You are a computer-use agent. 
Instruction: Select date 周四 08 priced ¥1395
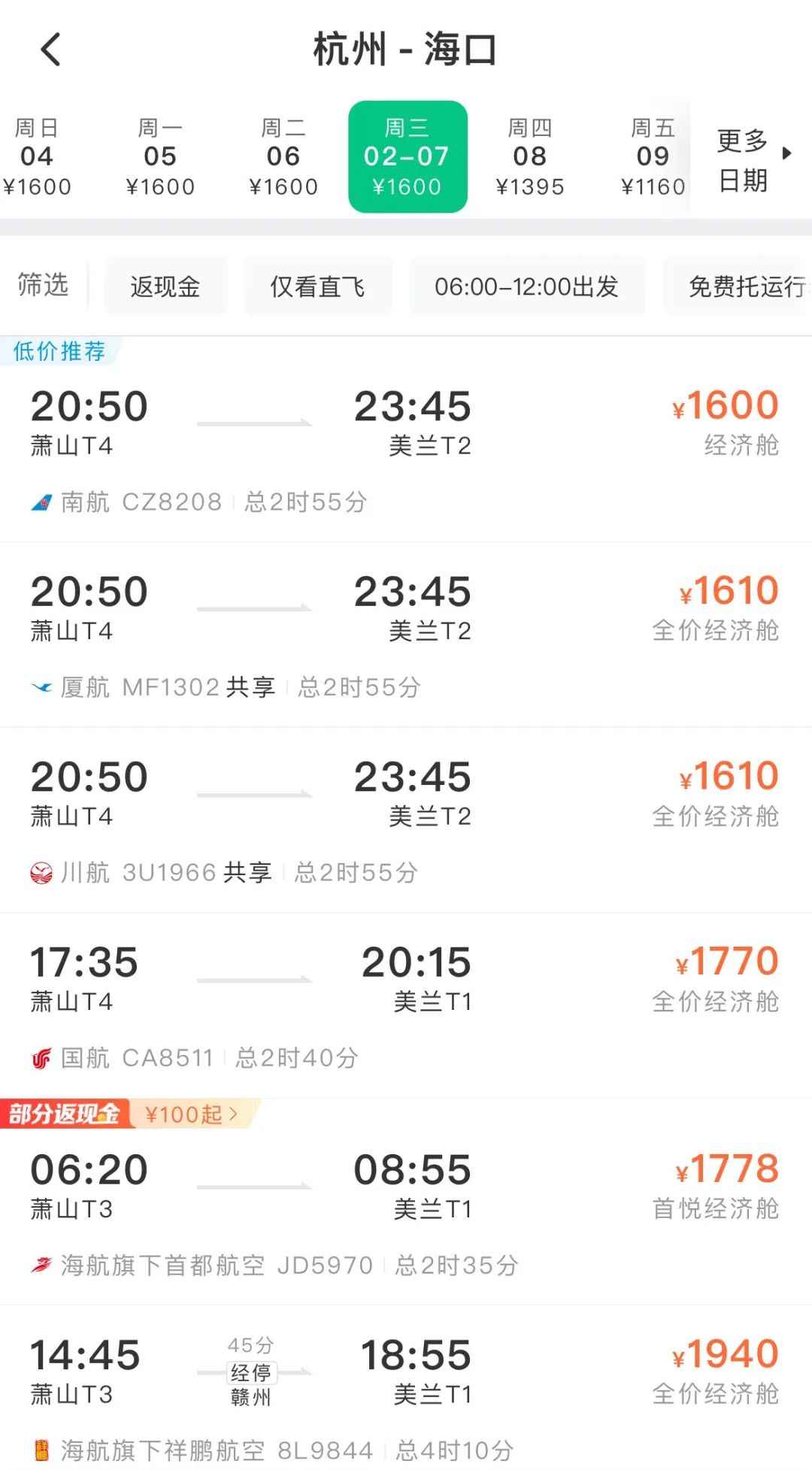click(x=529, y=156)
